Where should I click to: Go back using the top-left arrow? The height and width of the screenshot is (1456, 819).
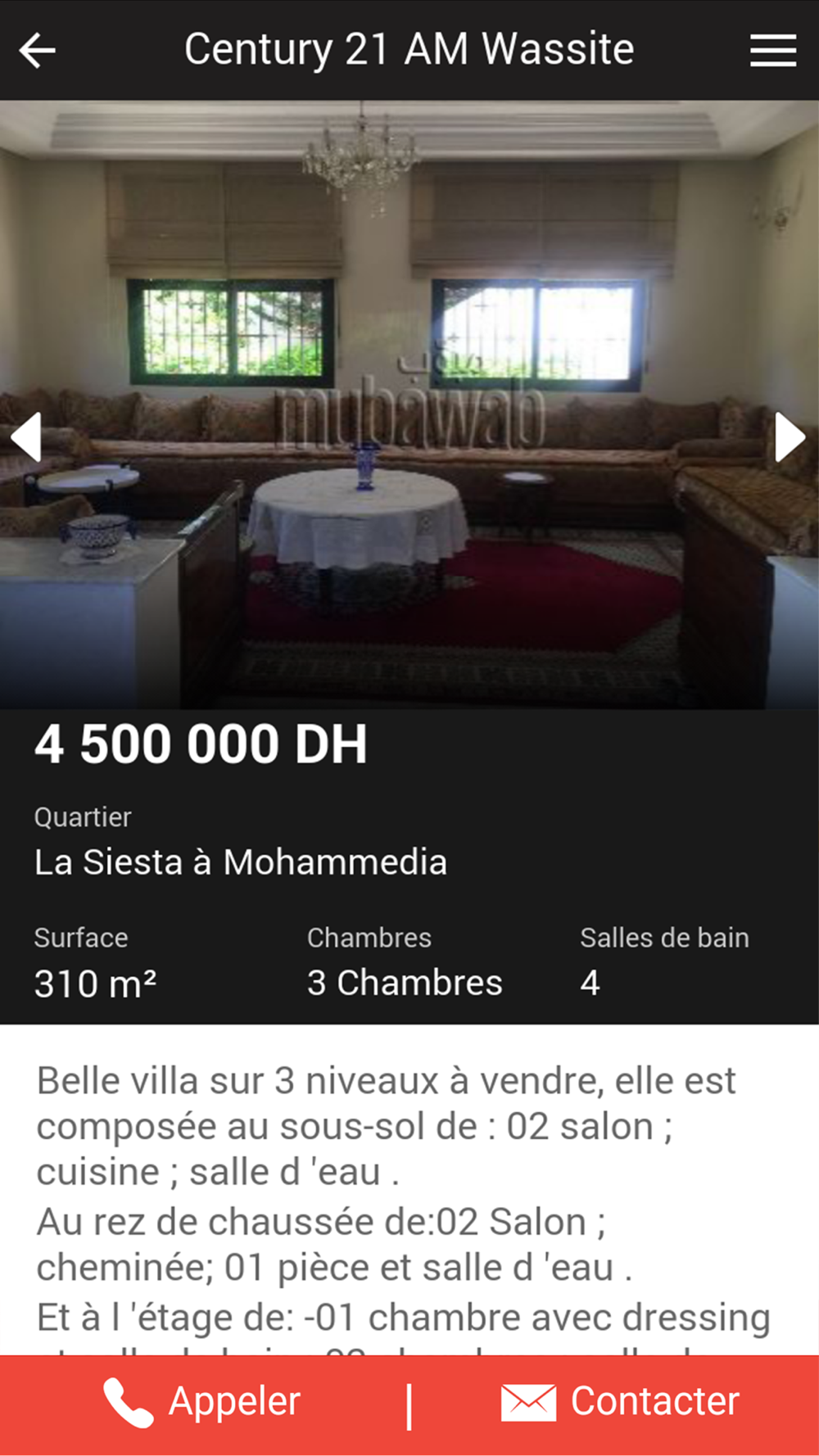point(38,51)
